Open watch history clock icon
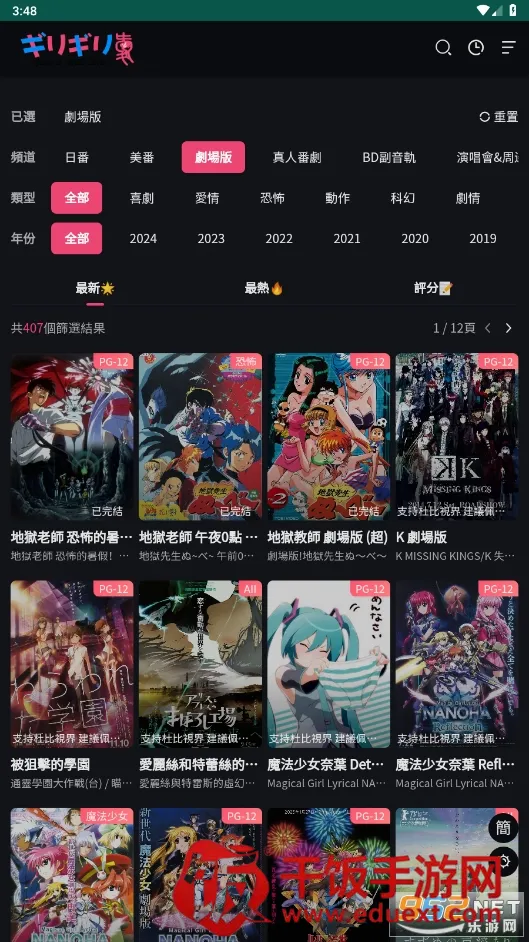Viewport: 529px width, 942px height. point(476,48)
